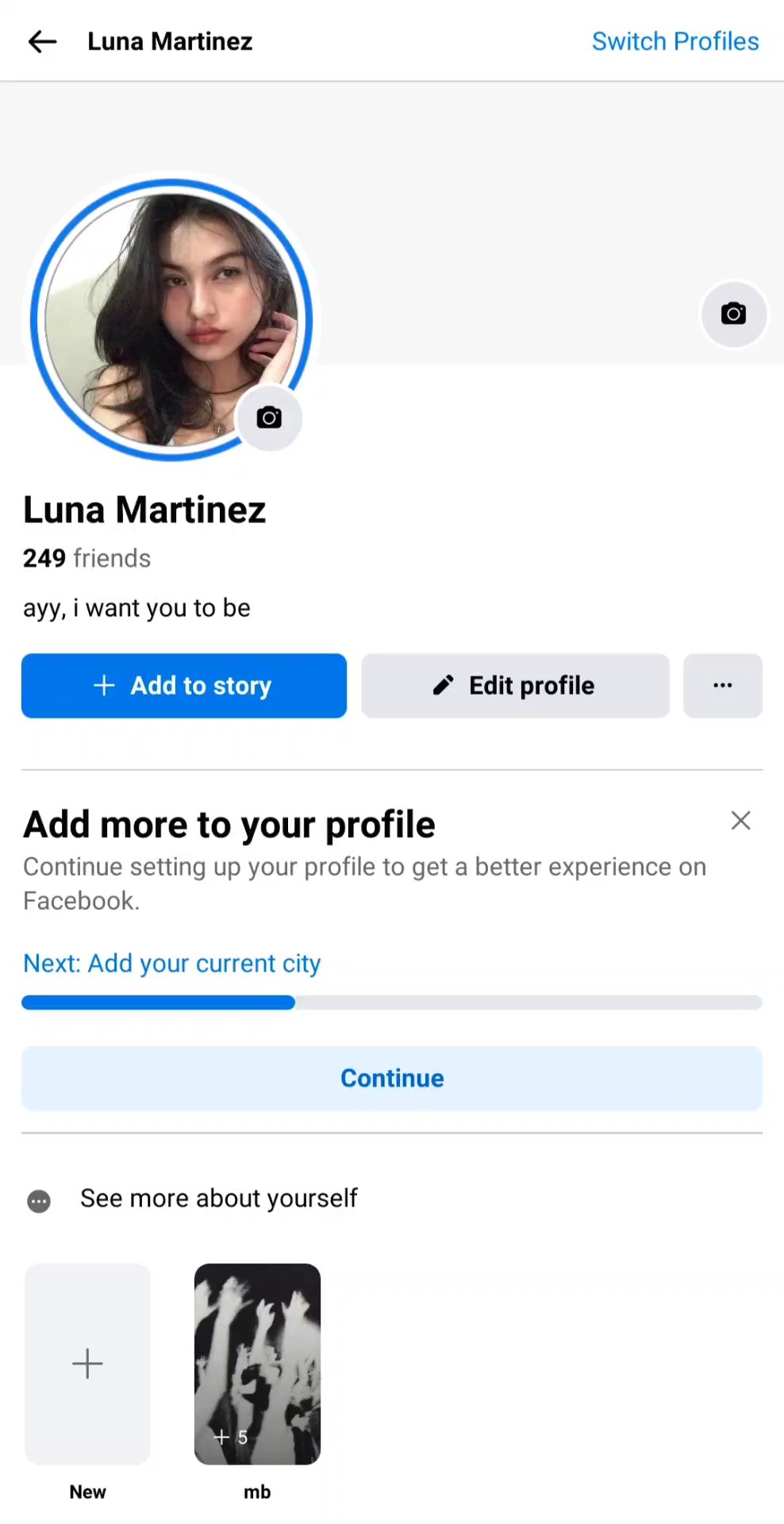Open the mb featured collection
The image size is (784, 1524).
(257, 1364)
